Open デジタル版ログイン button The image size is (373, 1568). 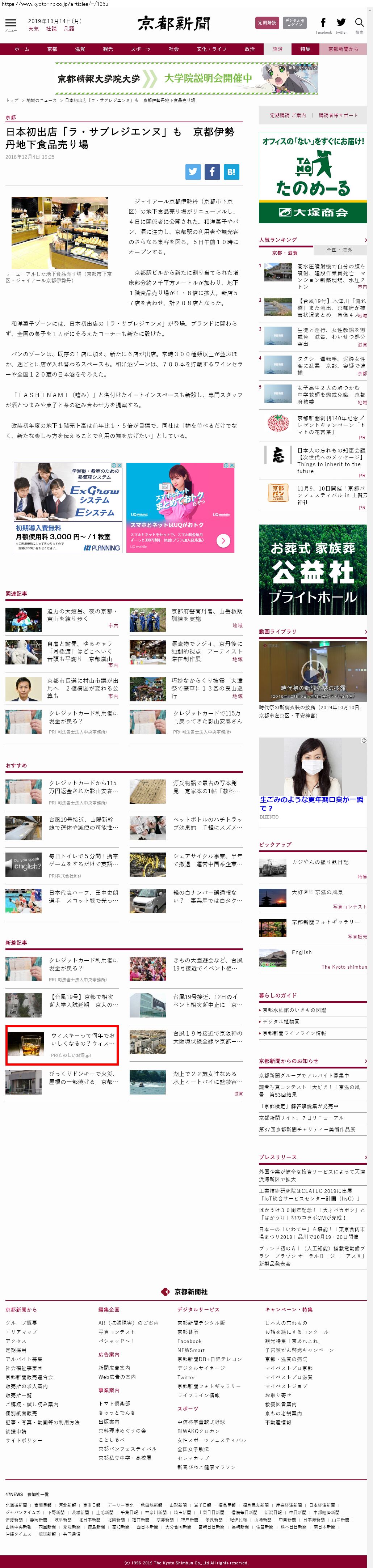point(294,23)
